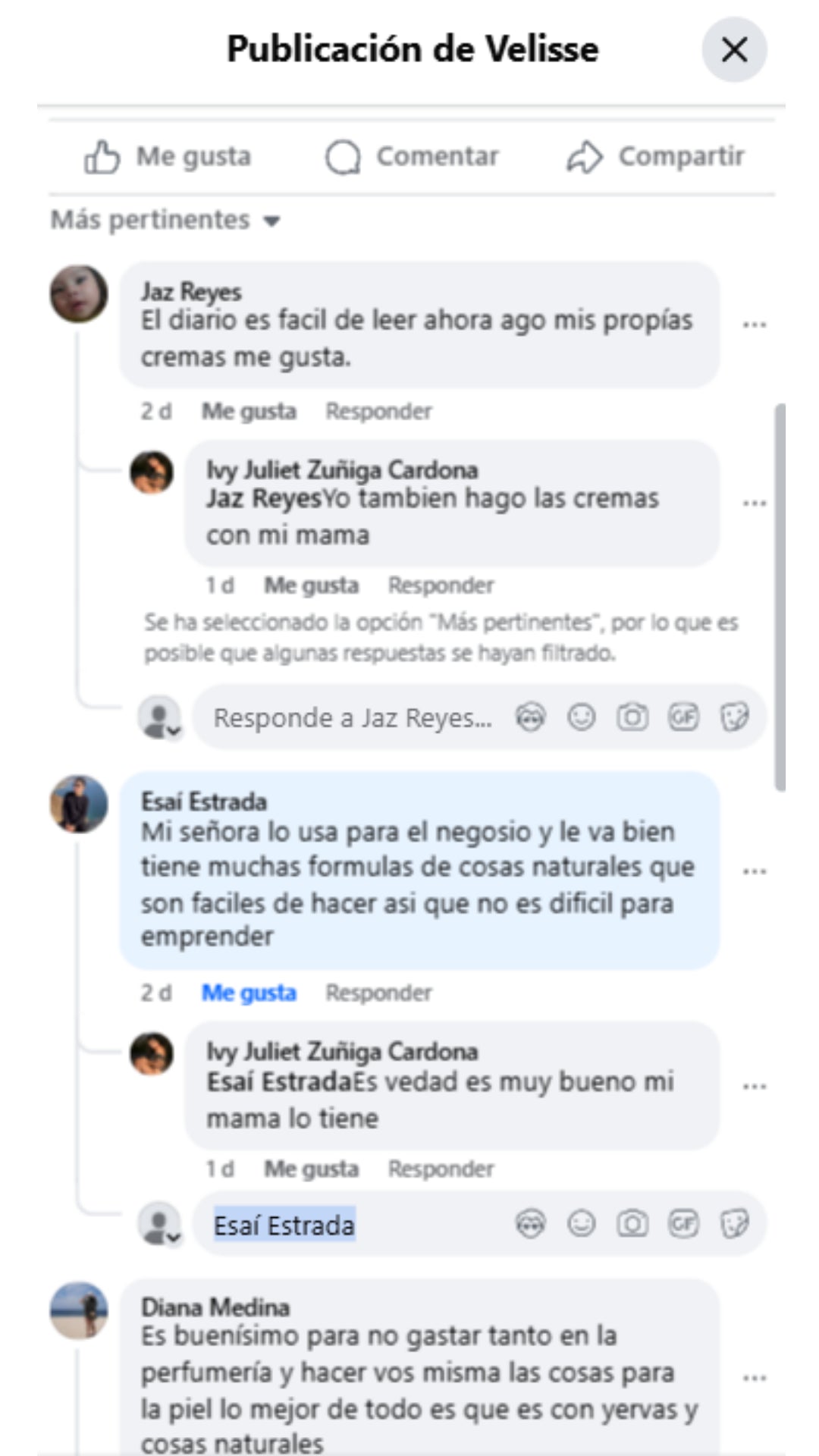Like Jaz Reyes' comment
Image resolution: width=819 pixels, height=1456 pixels.
coord(248,411)
